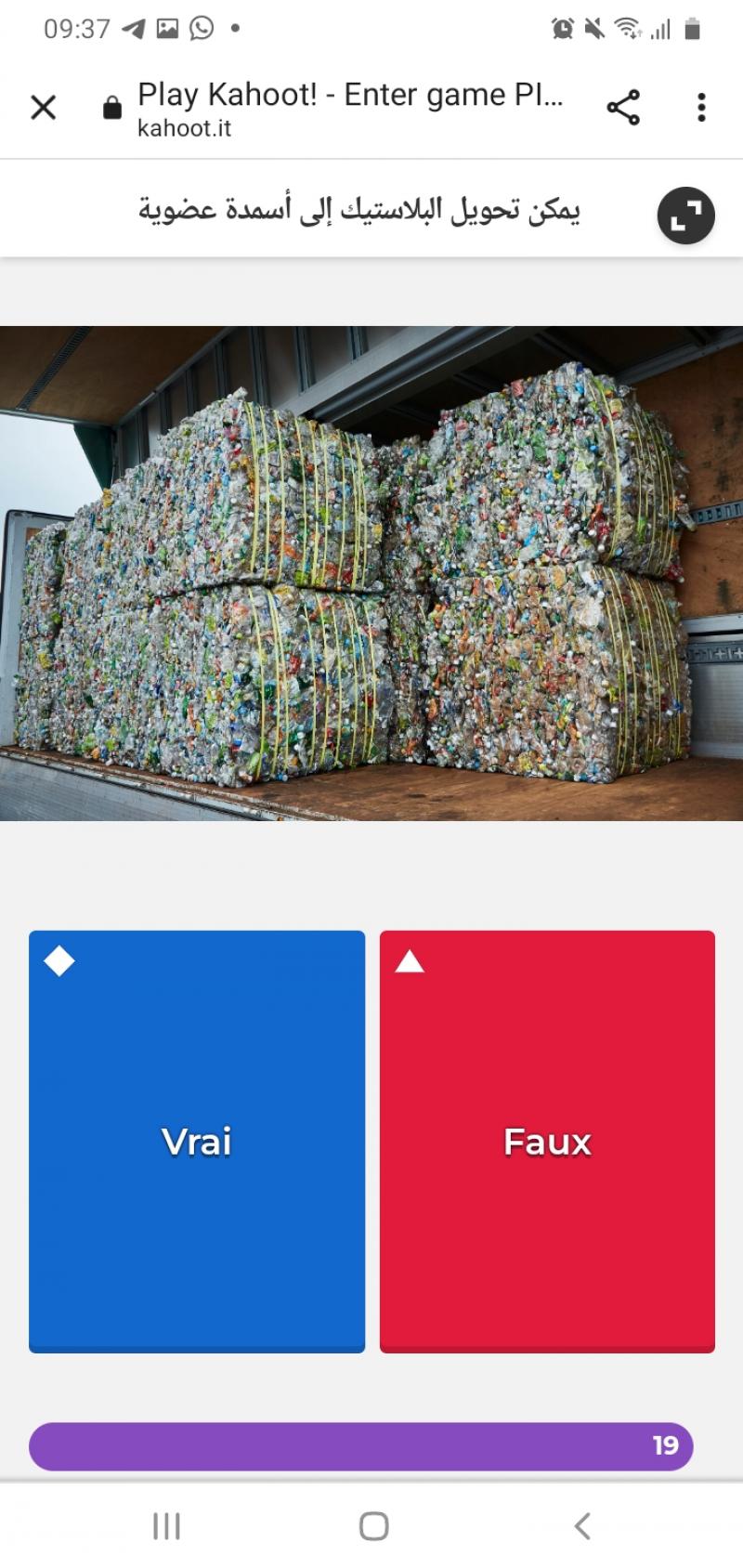Close the Kahoot browser tab
This screenshot has height=1568, width=743.
tap(44, 108)
